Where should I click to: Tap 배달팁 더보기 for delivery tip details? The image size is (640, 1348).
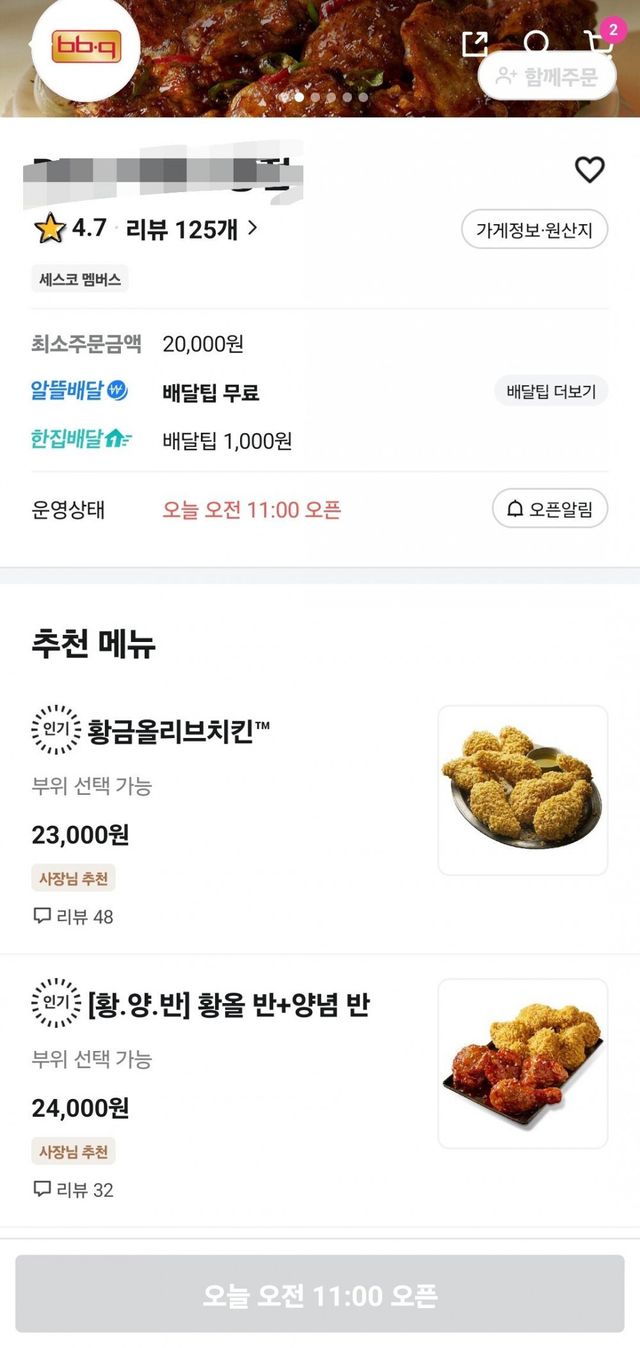tap(551, 392)
